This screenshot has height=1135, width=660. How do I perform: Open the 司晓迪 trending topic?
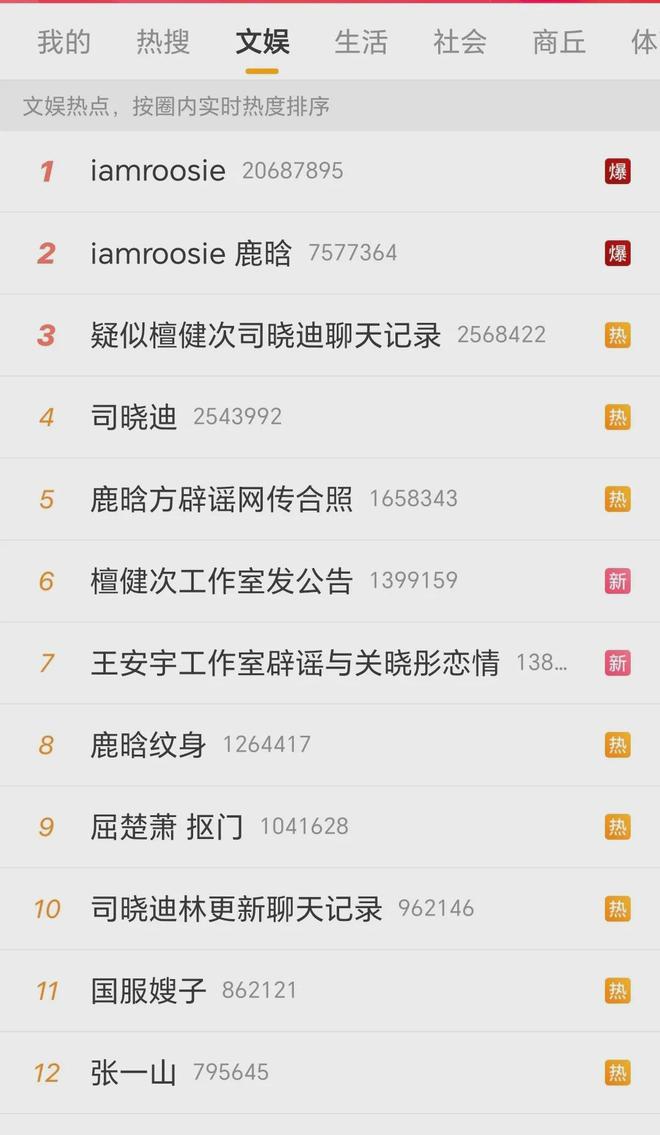click(x=134, y=418)
